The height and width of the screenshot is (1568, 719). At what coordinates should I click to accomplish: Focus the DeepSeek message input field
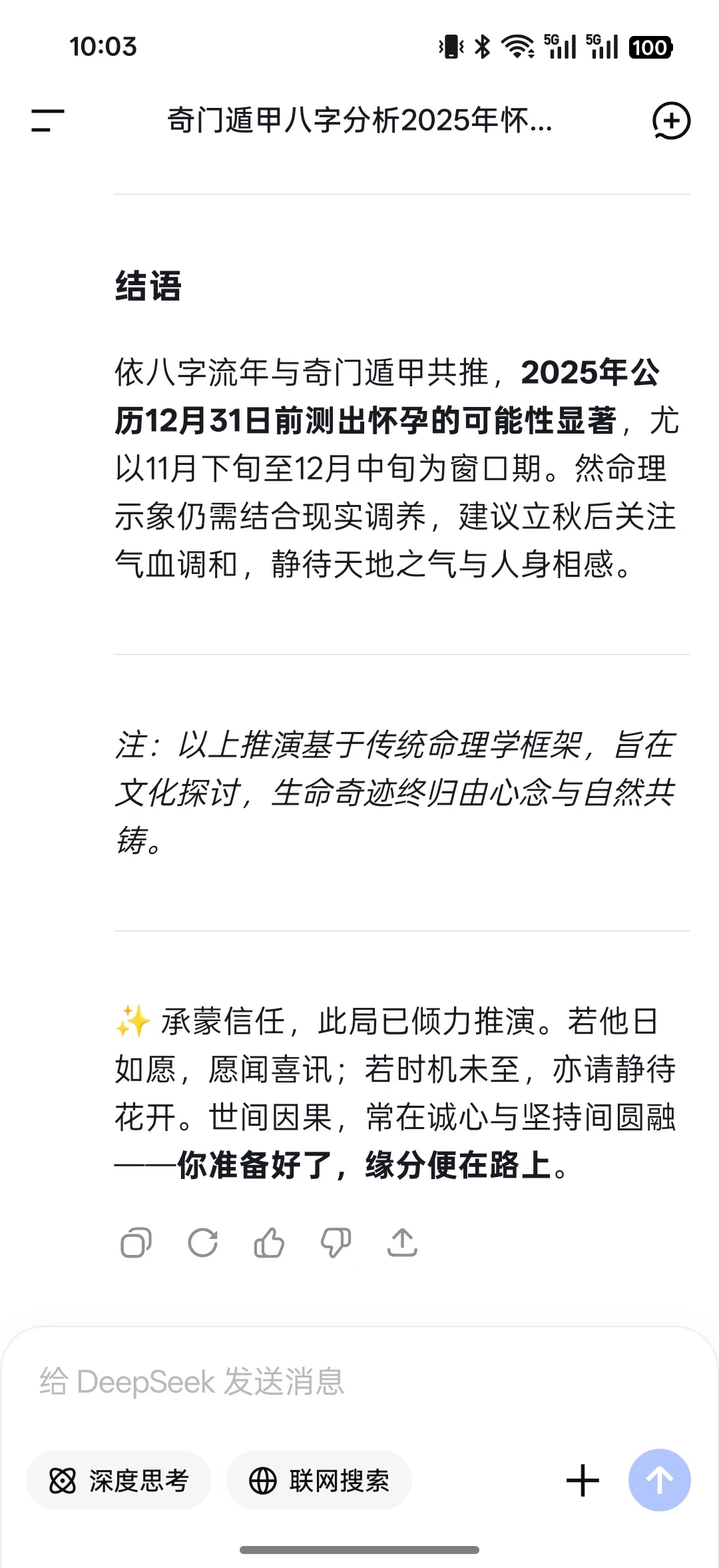point(359,1381)
